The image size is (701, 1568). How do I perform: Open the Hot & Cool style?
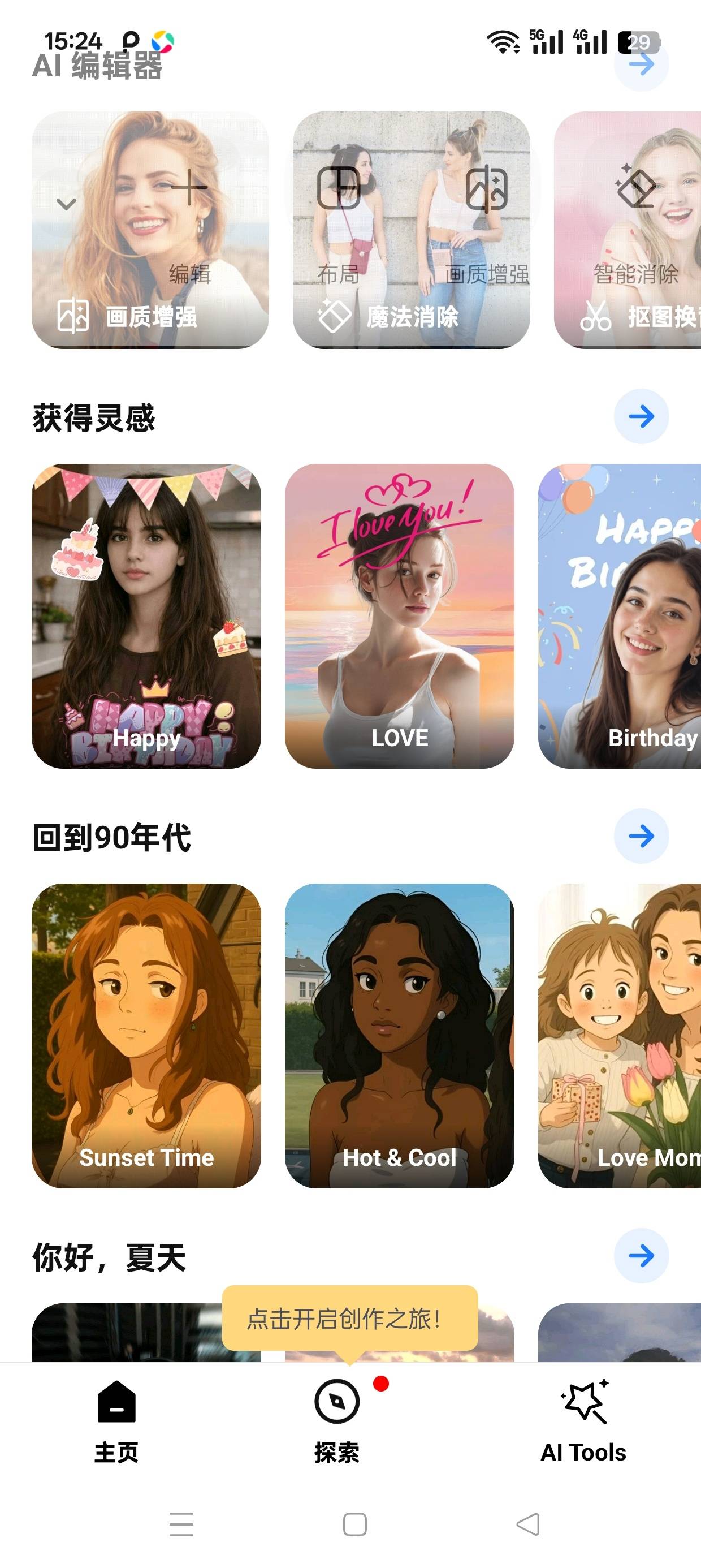click(x=399, y=1035)
